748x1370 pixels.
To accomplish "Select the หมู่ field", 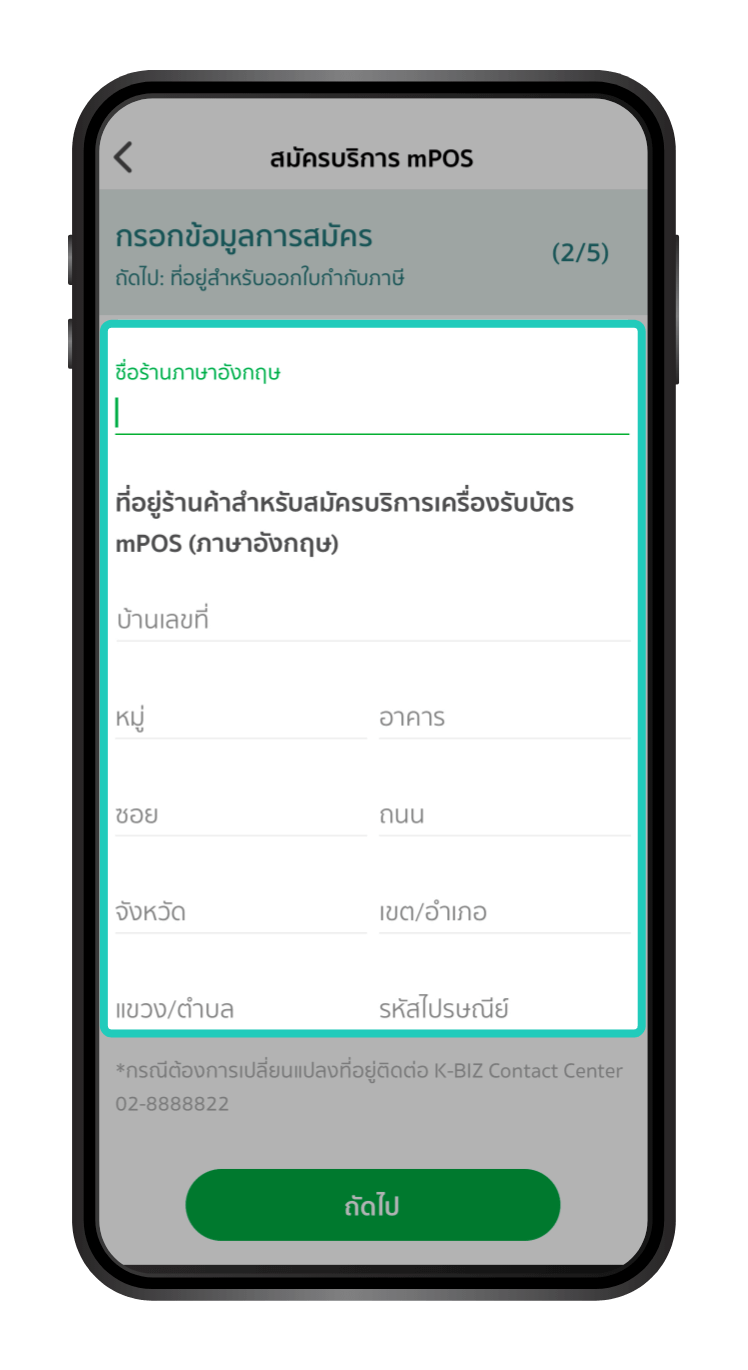I will [240, 717].
